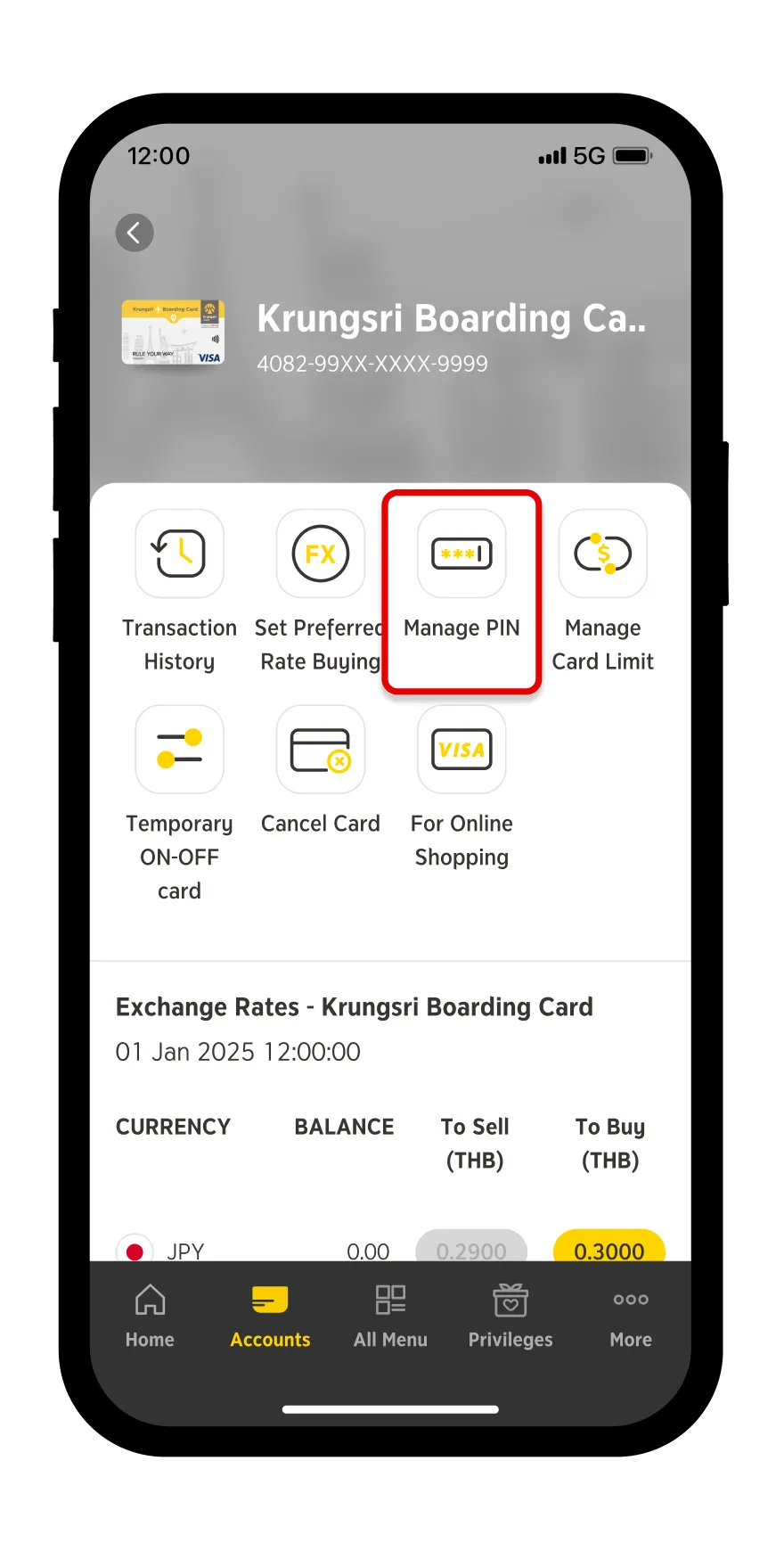Switch to the Home tab
The image size is (784, 1551).
[150, 1316]
